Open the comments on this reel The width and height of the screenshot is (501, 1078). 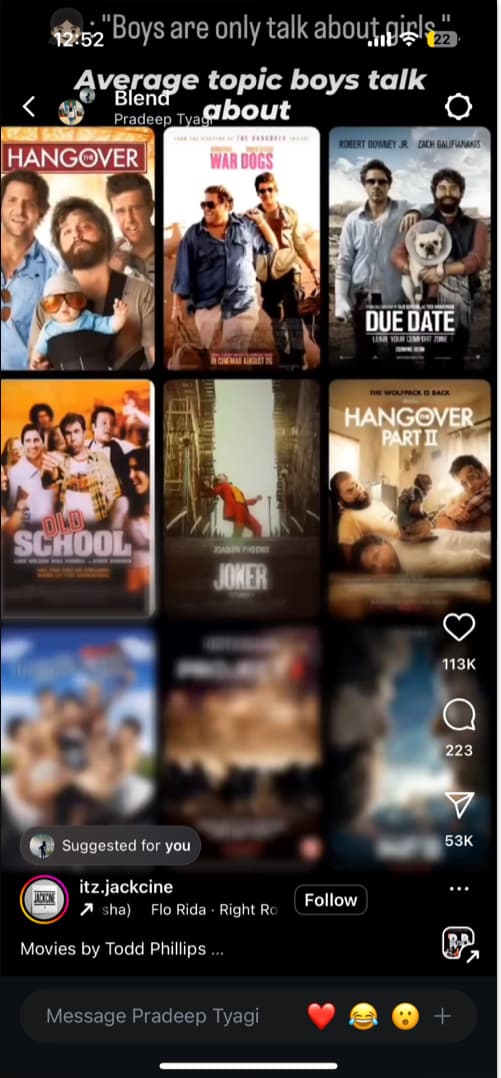coord(458,716)
